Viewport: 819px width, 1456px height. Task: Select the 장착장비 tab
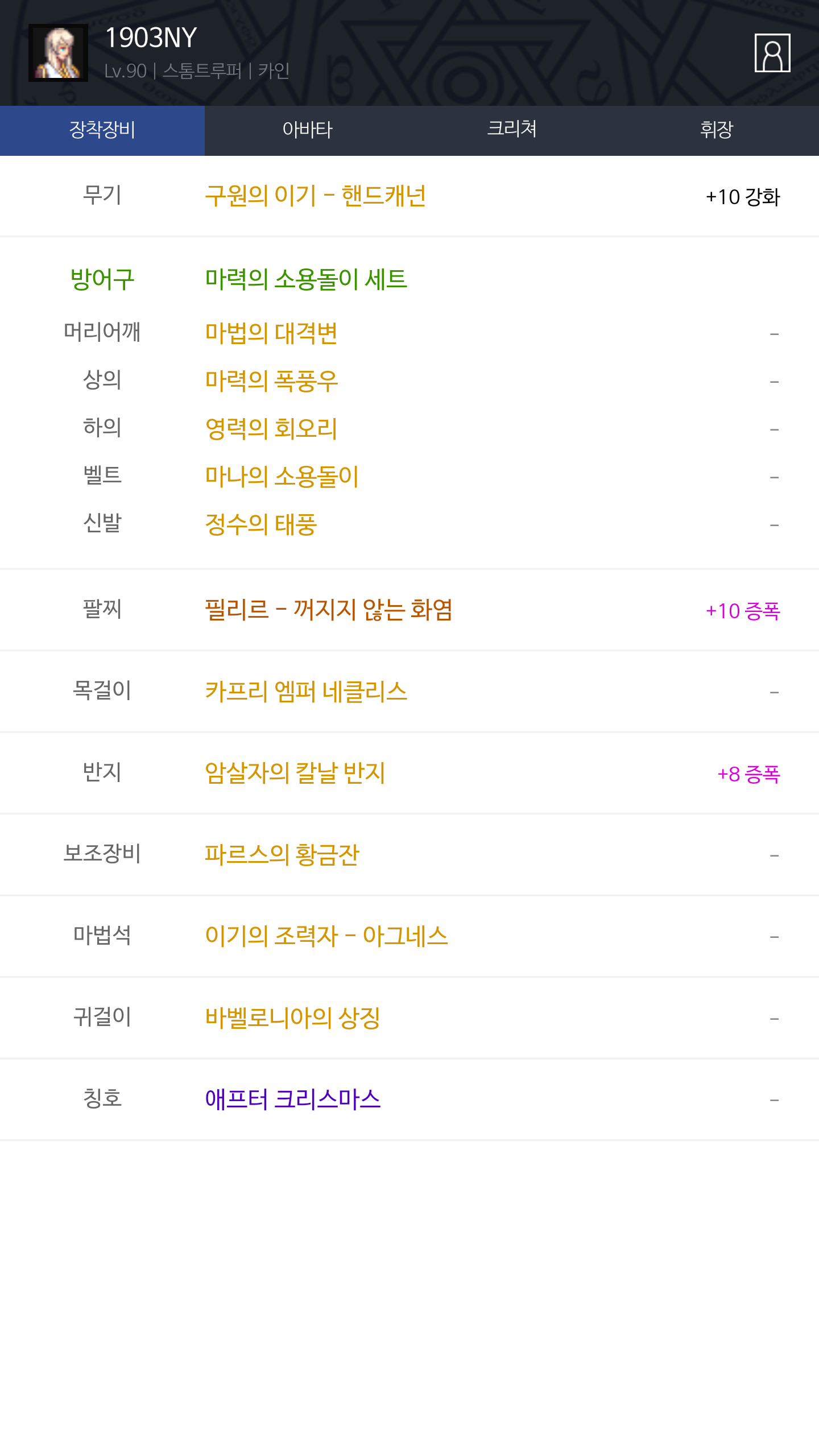point(102,130)
